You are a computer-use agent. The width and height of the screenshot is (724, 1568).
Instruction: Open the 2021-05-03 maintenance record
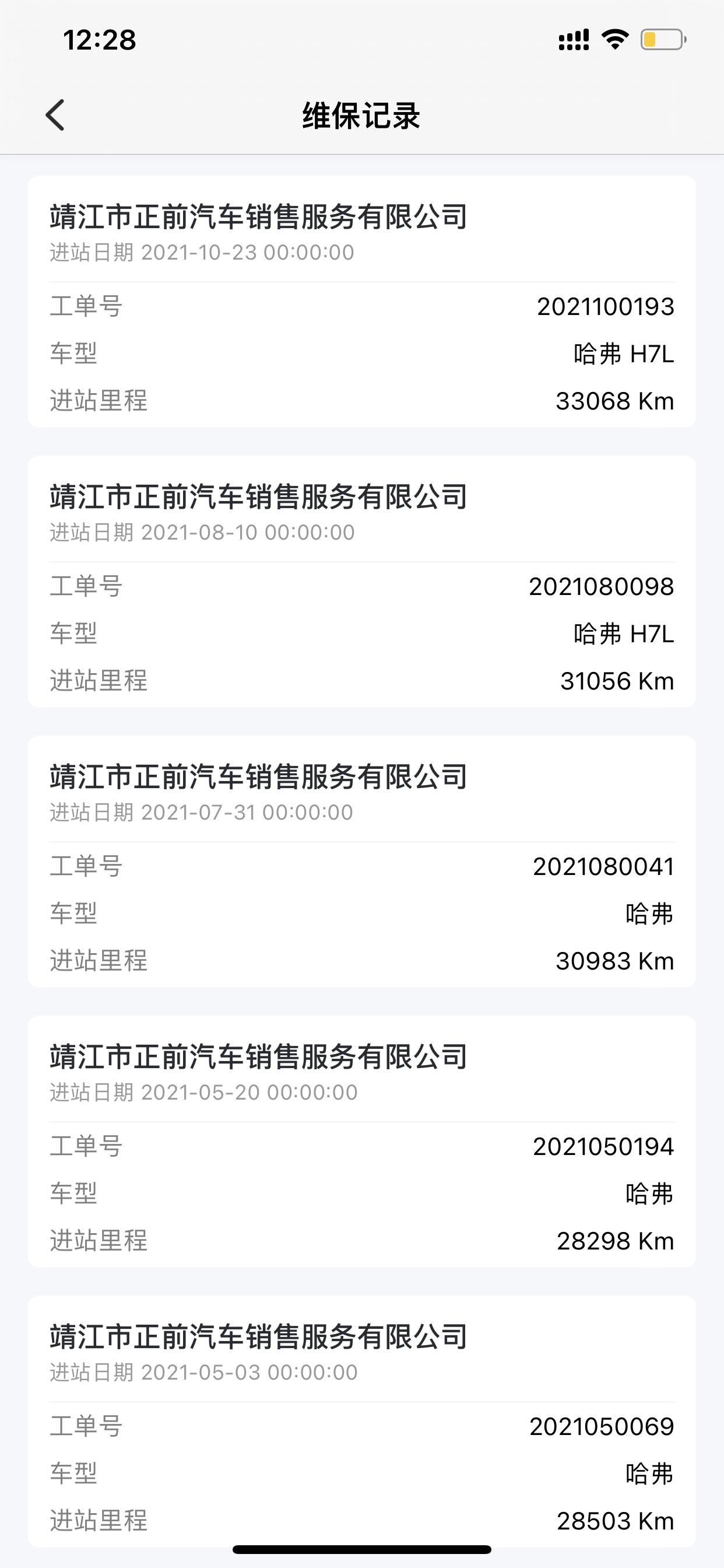(362, 1422)
